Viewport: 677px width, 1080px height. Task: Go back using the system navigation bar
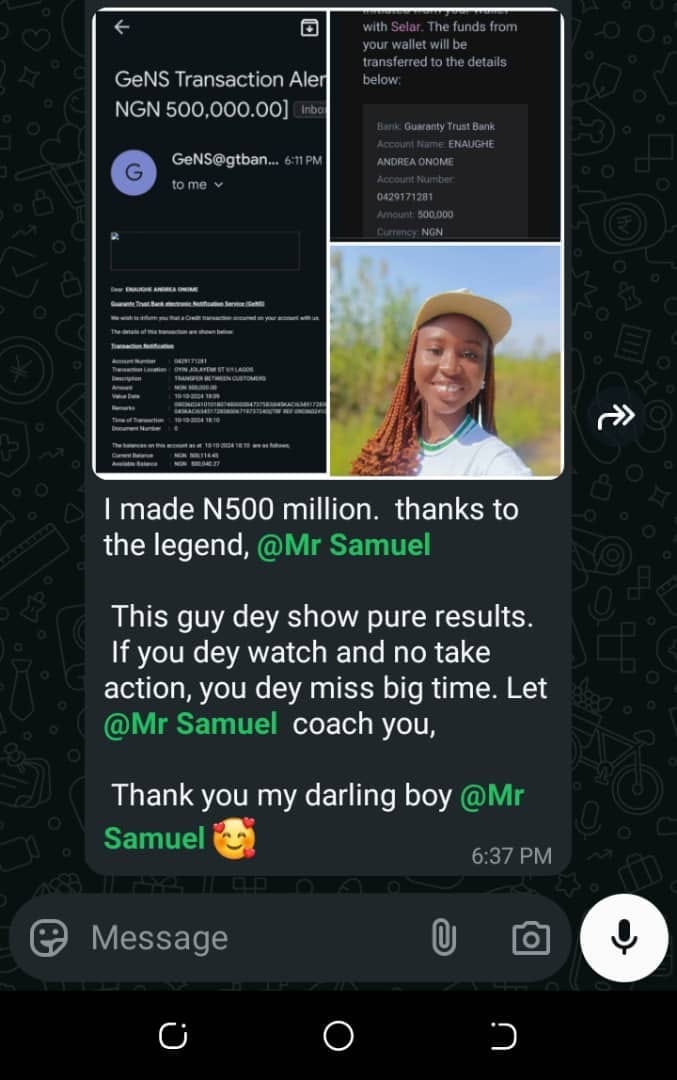pos(504,1036)
